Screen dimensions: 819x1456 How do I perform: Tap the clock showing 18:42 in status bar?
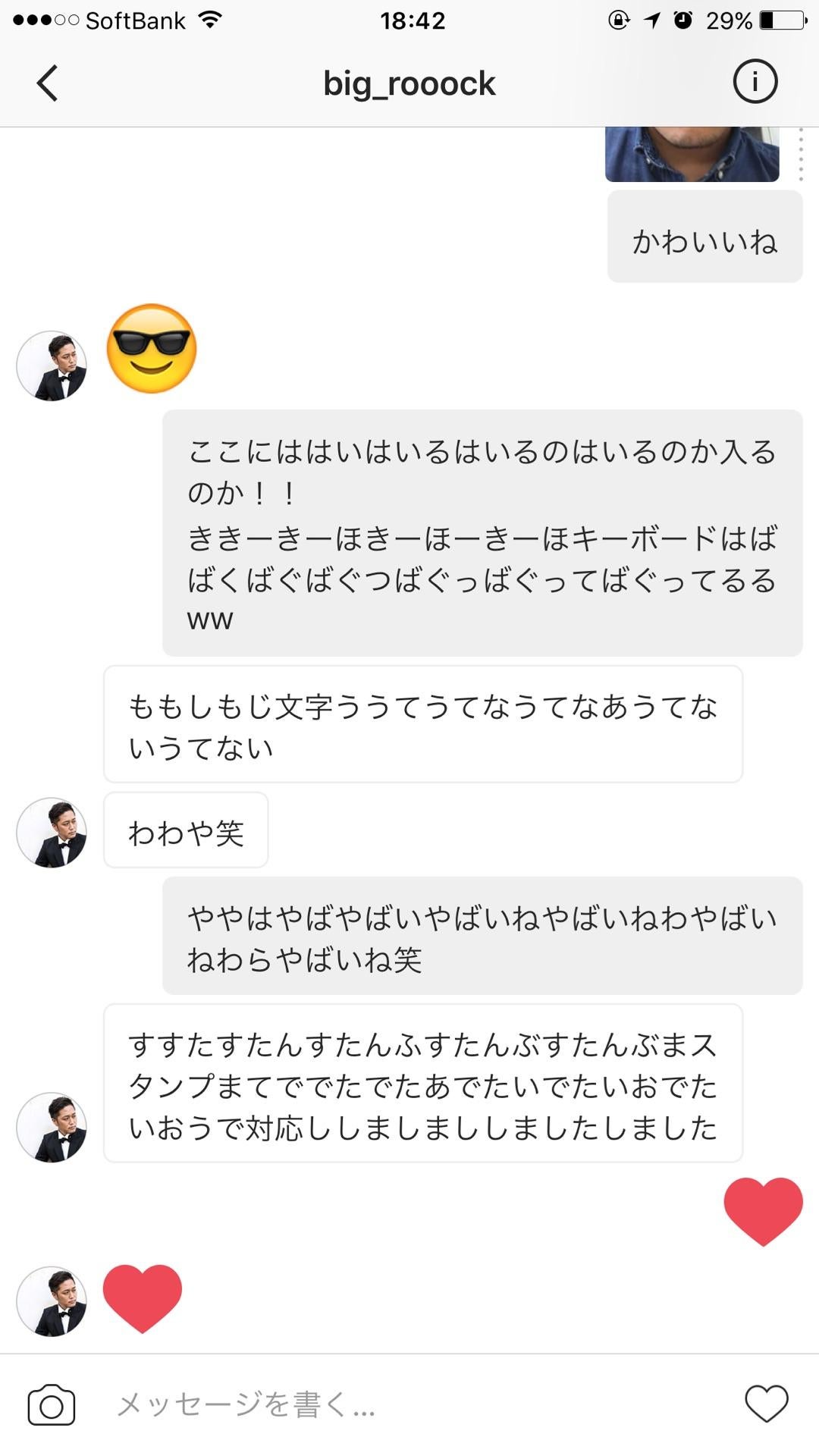[x=409, y=19]
